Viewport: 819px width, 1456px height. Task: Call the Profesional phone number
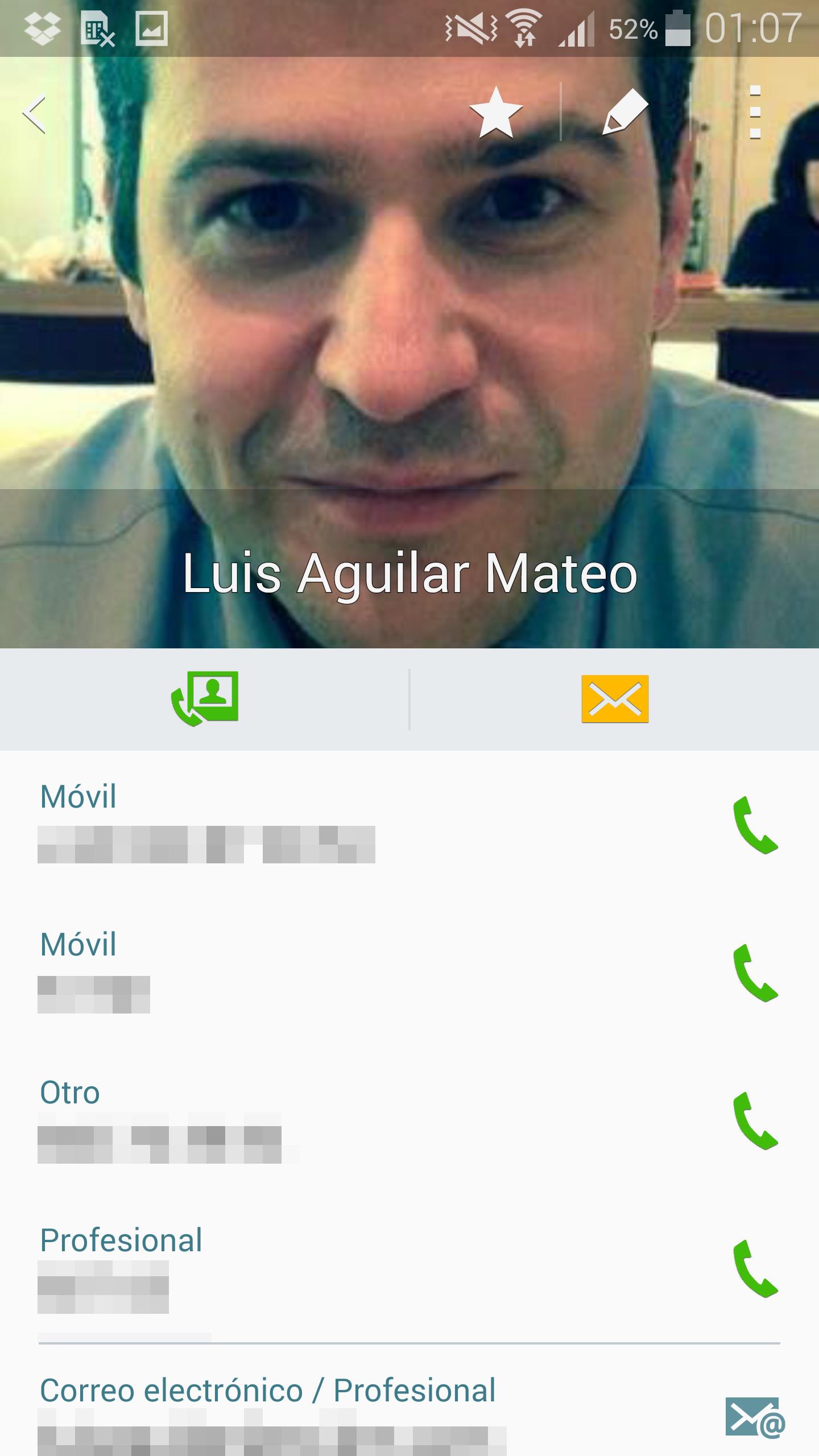[755, 1268]
